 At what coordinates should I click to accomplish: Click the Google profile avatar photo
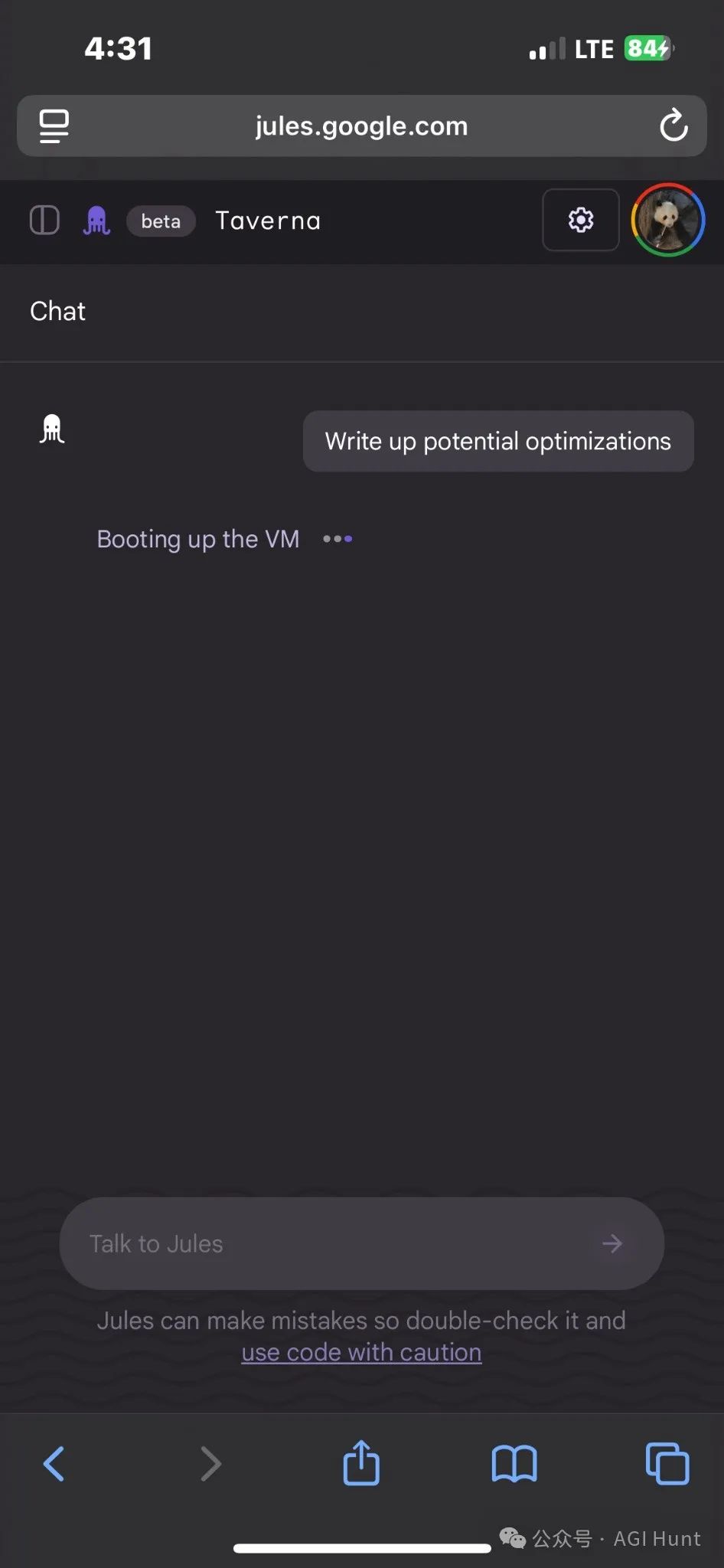point(667,220)
